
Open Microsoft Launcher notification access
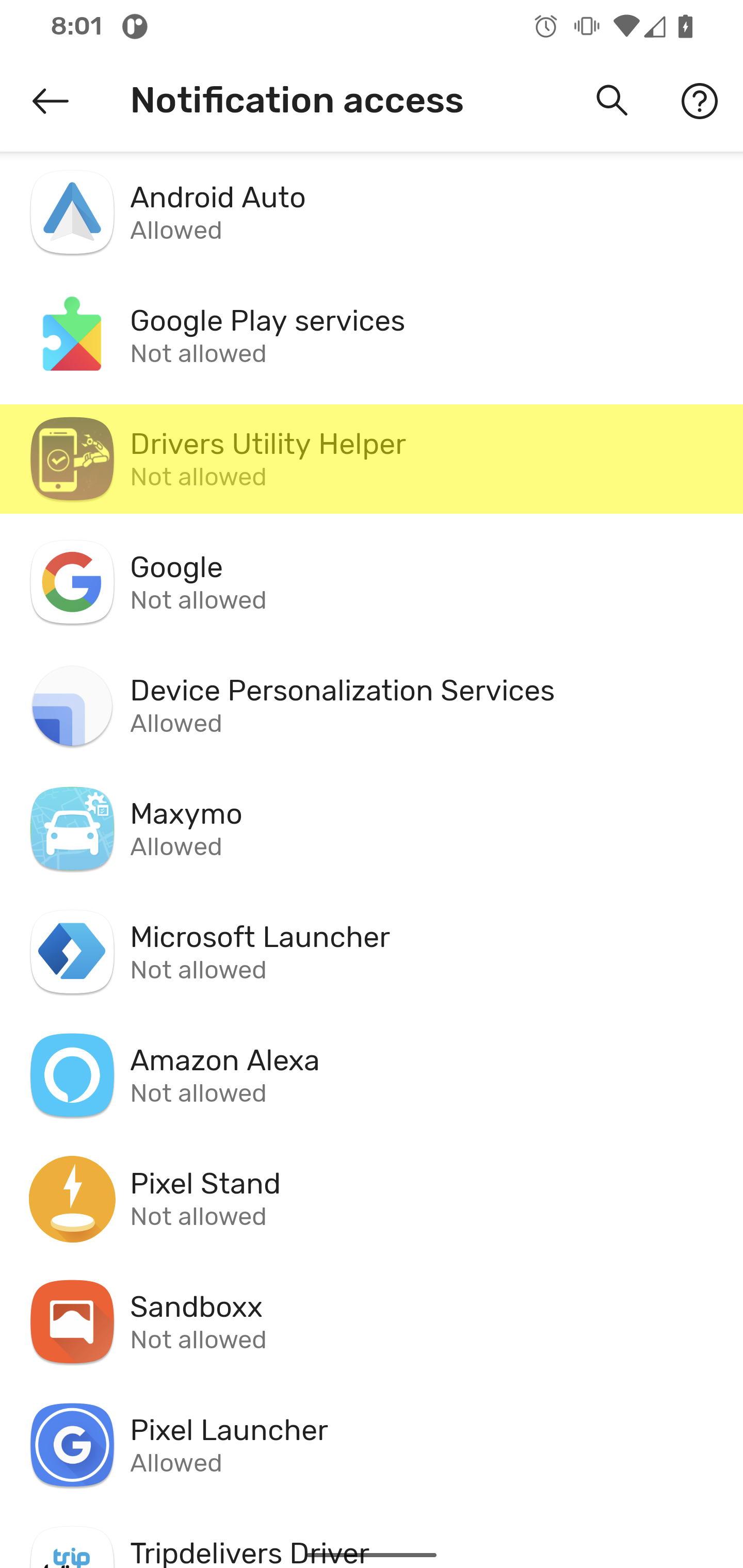click(x=372, y=952)
